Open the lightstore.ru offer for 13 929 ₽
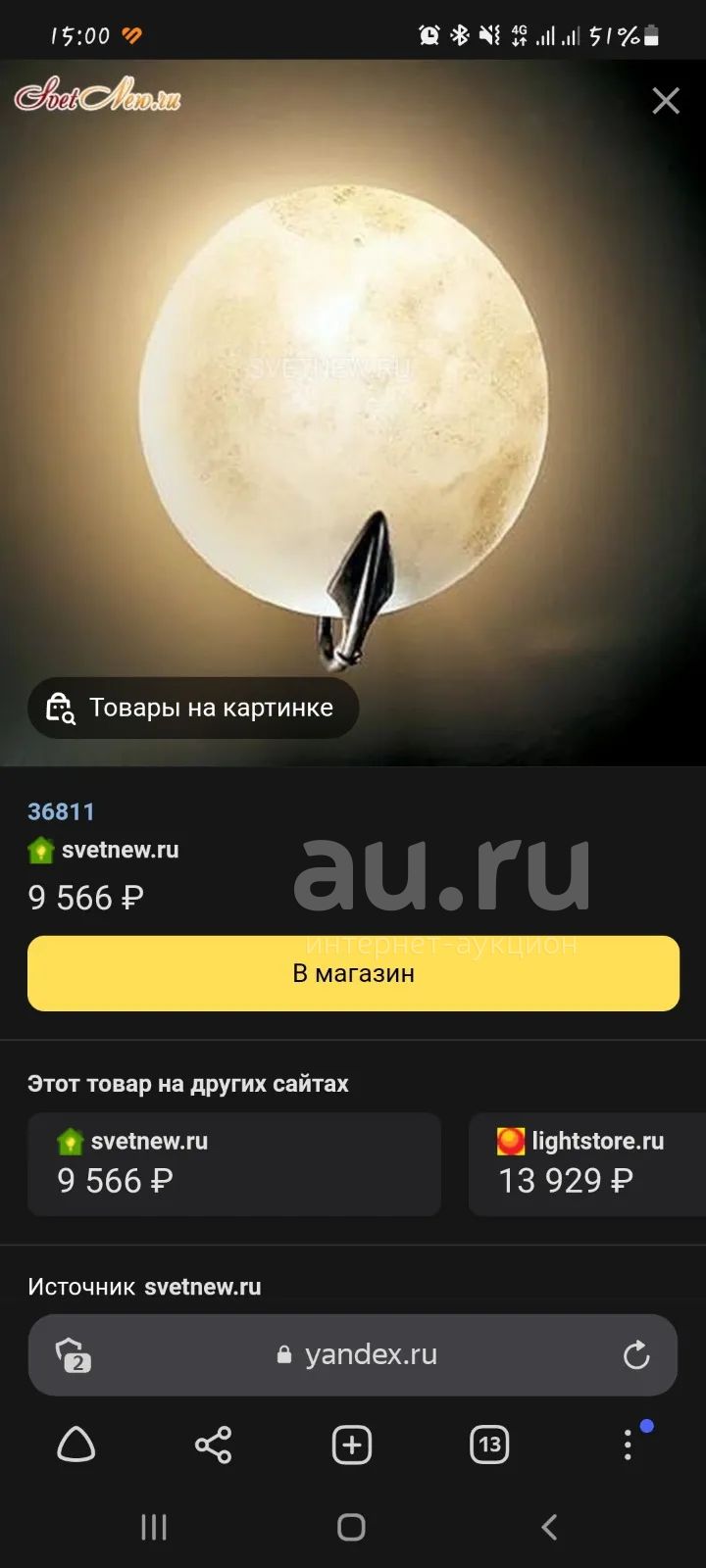This screenshot has height=1568, width=706. point(587,1164)
